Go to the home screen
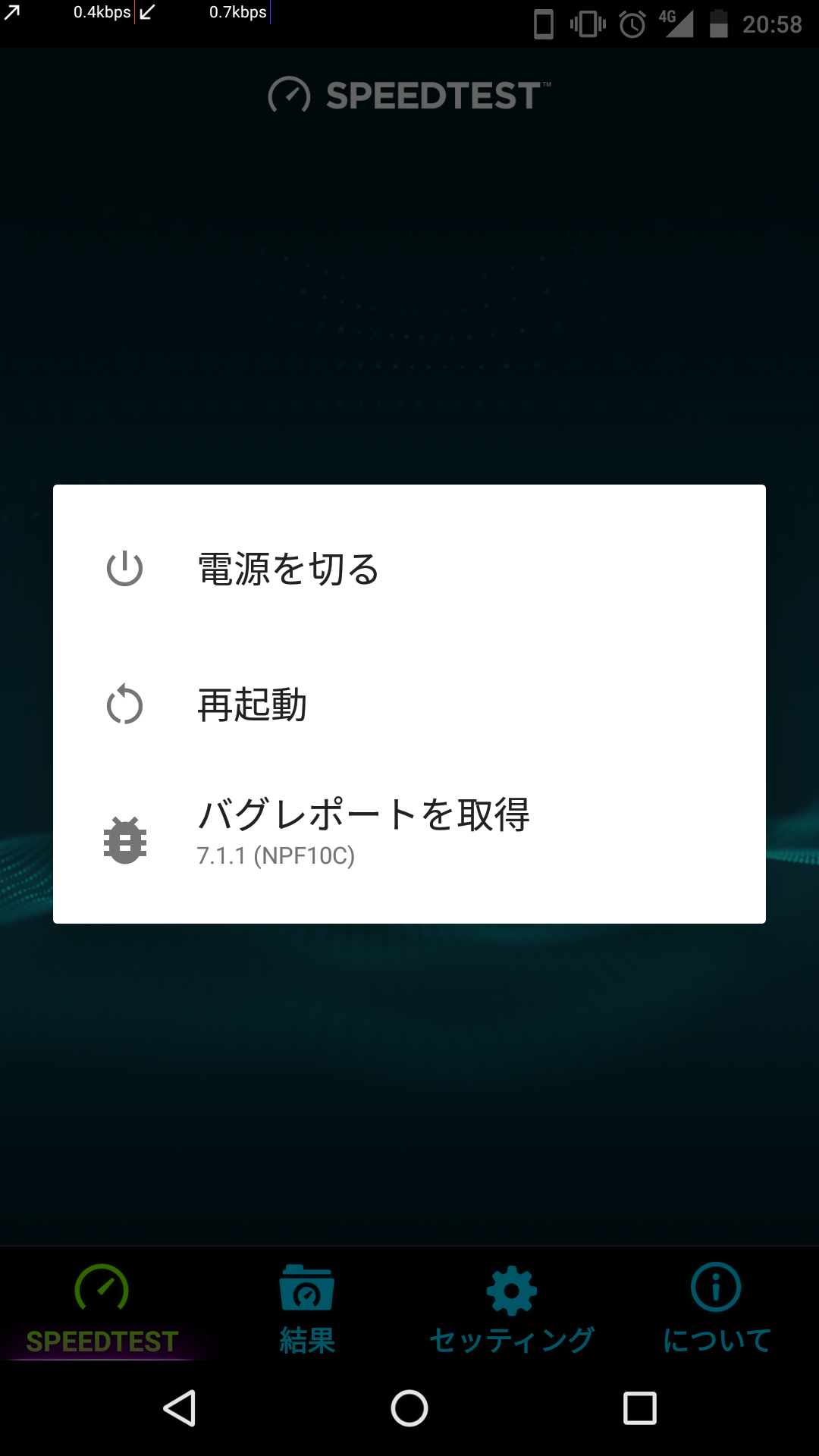The width and height of the screenshot is (819, 1456). tap(409, 1409)
